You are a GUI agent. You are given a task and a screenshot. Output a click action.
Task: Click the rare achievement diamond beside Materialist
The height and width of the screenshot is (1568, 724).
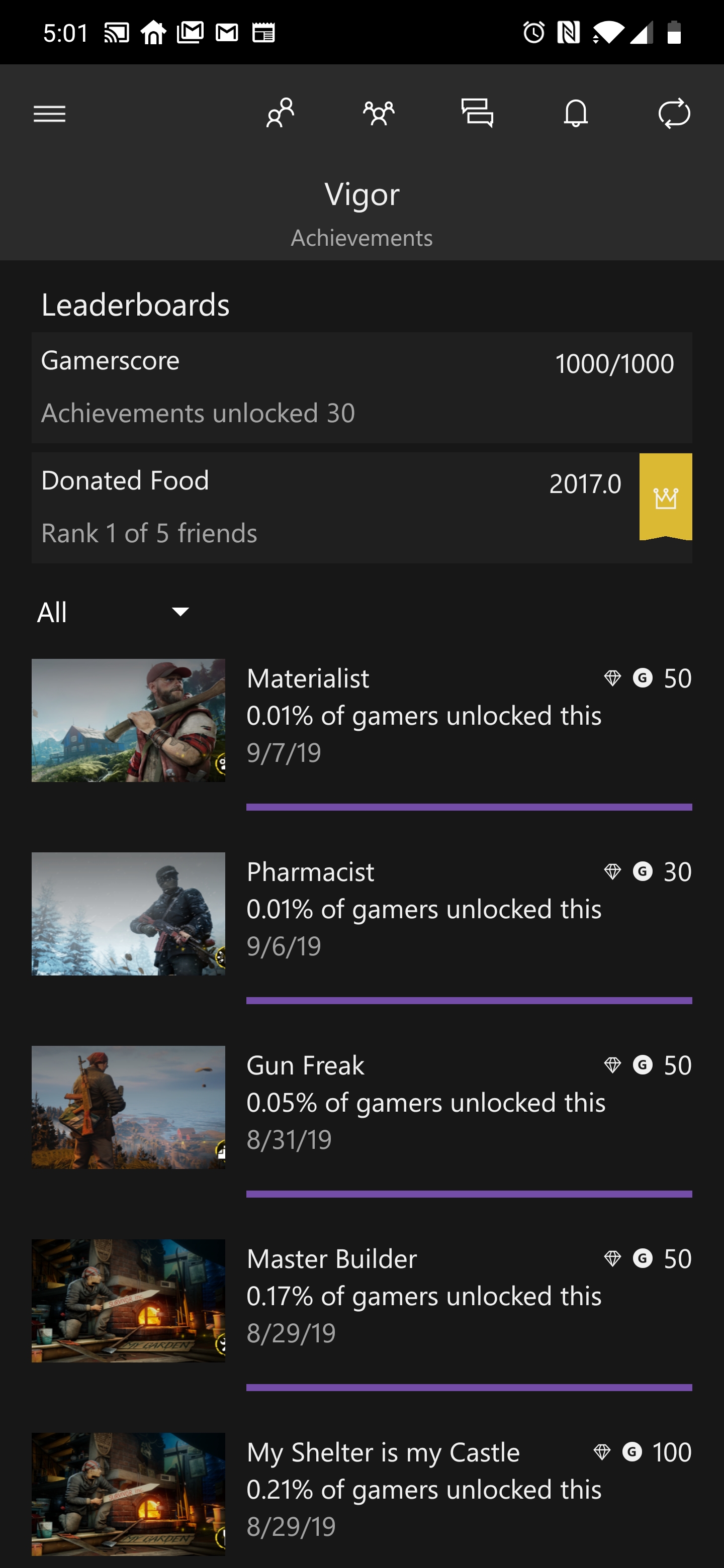(x=611, y=678)
